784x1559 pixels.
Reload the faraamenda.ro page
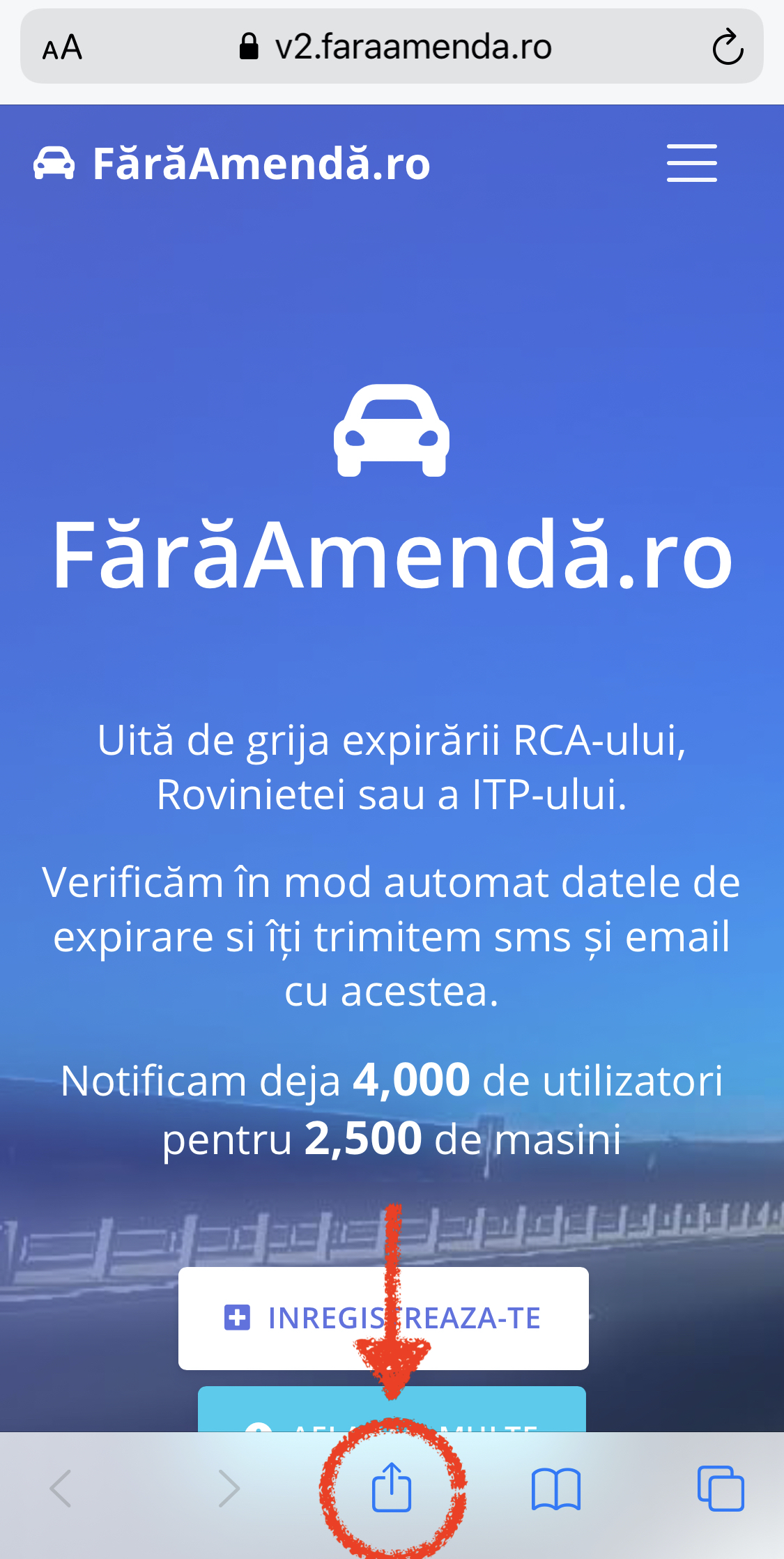[728, 47]
